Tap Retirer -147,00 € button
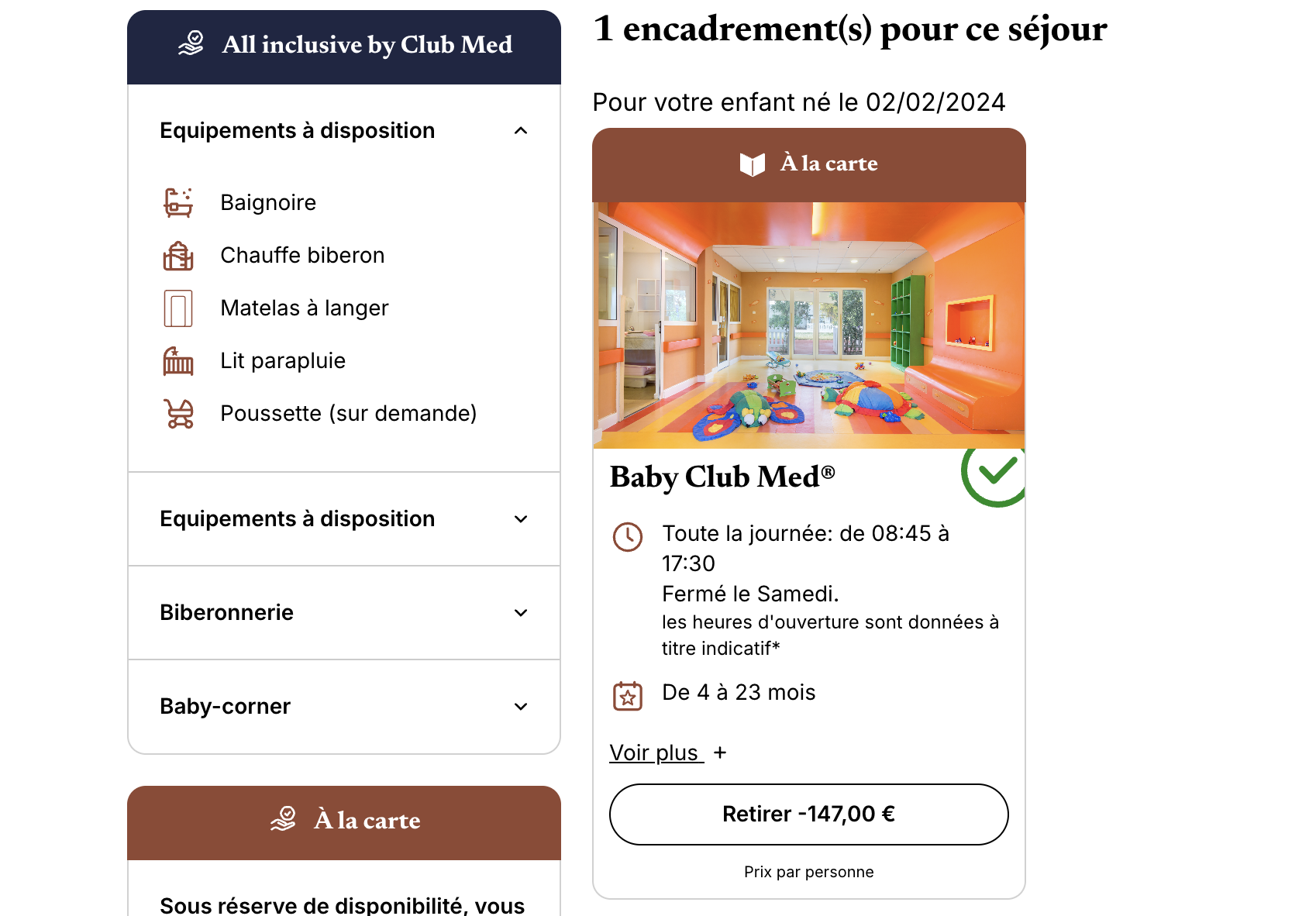This screenshot has height=916, width=1316. [x=808, y=814]
